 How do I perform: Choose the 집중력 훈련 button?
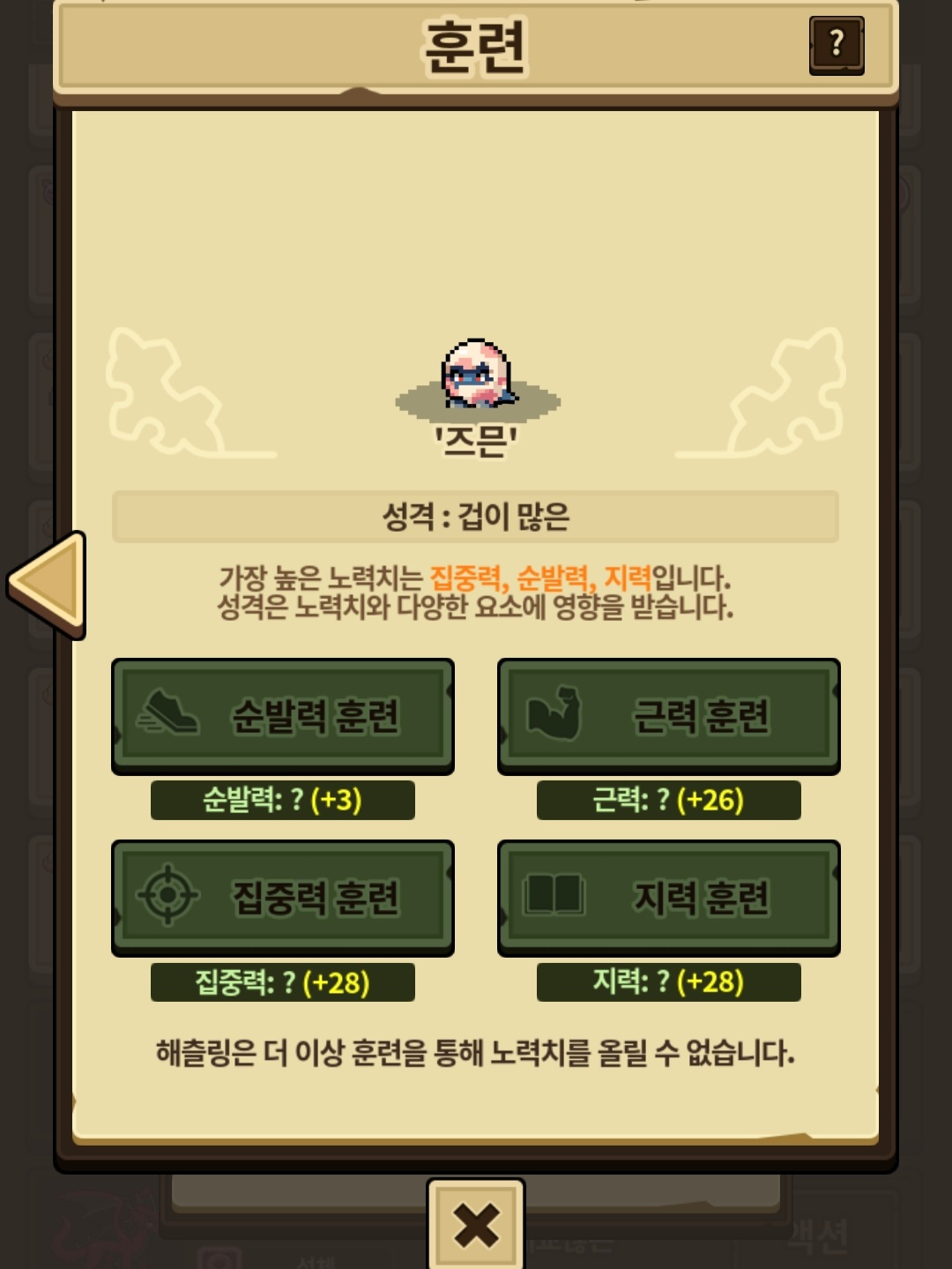pos(283,898)
